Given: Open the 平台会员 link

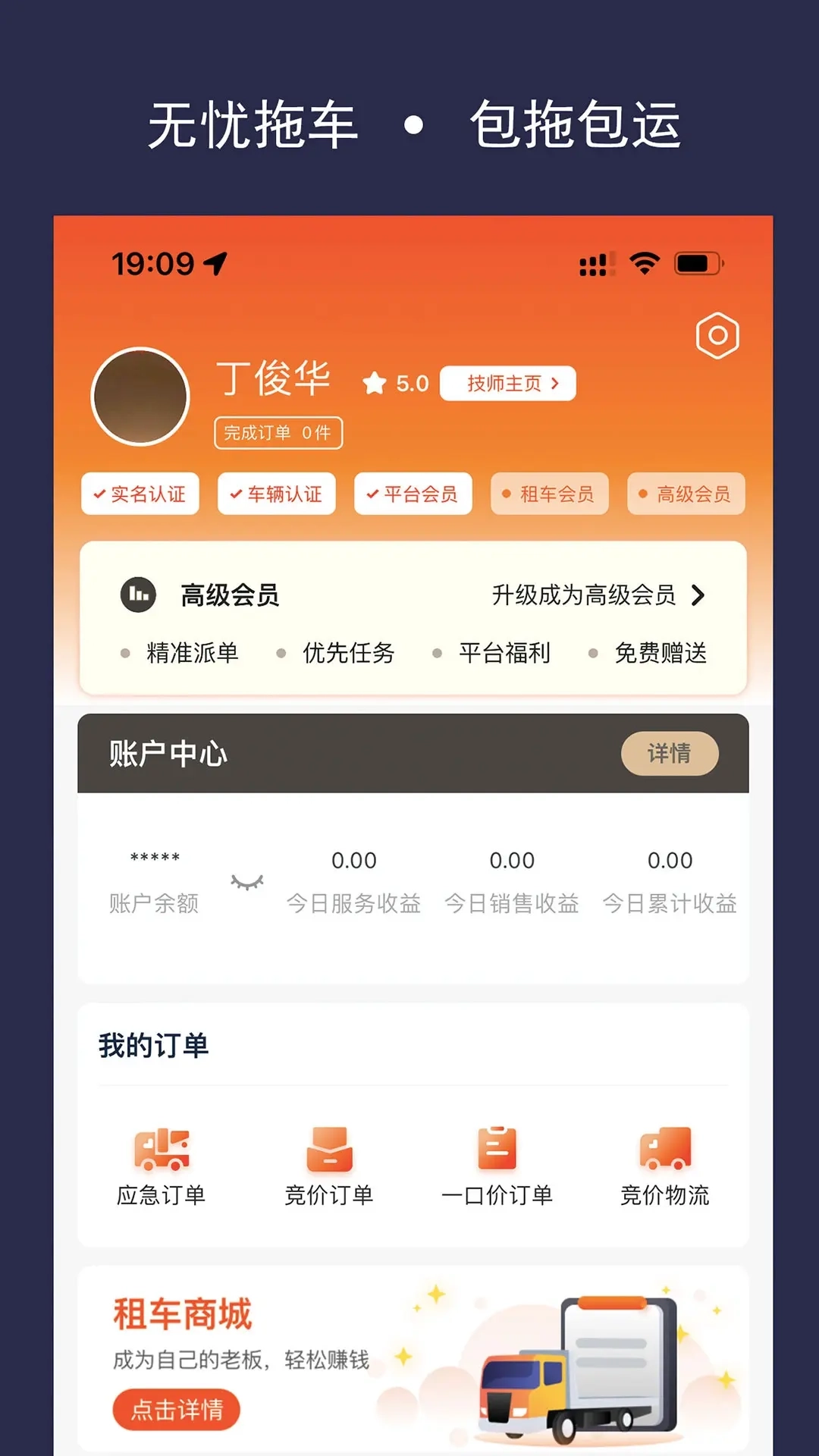Looking at the screenshot, I should 412,494.
